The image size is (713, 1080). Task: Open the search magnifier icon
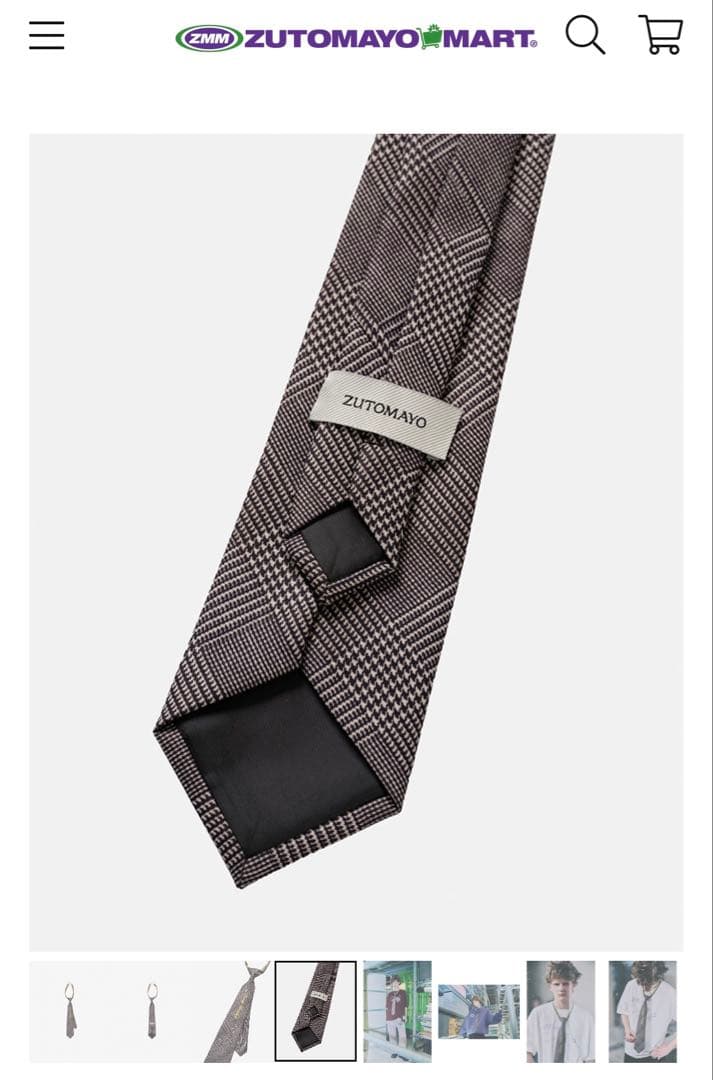coord(585,36)
